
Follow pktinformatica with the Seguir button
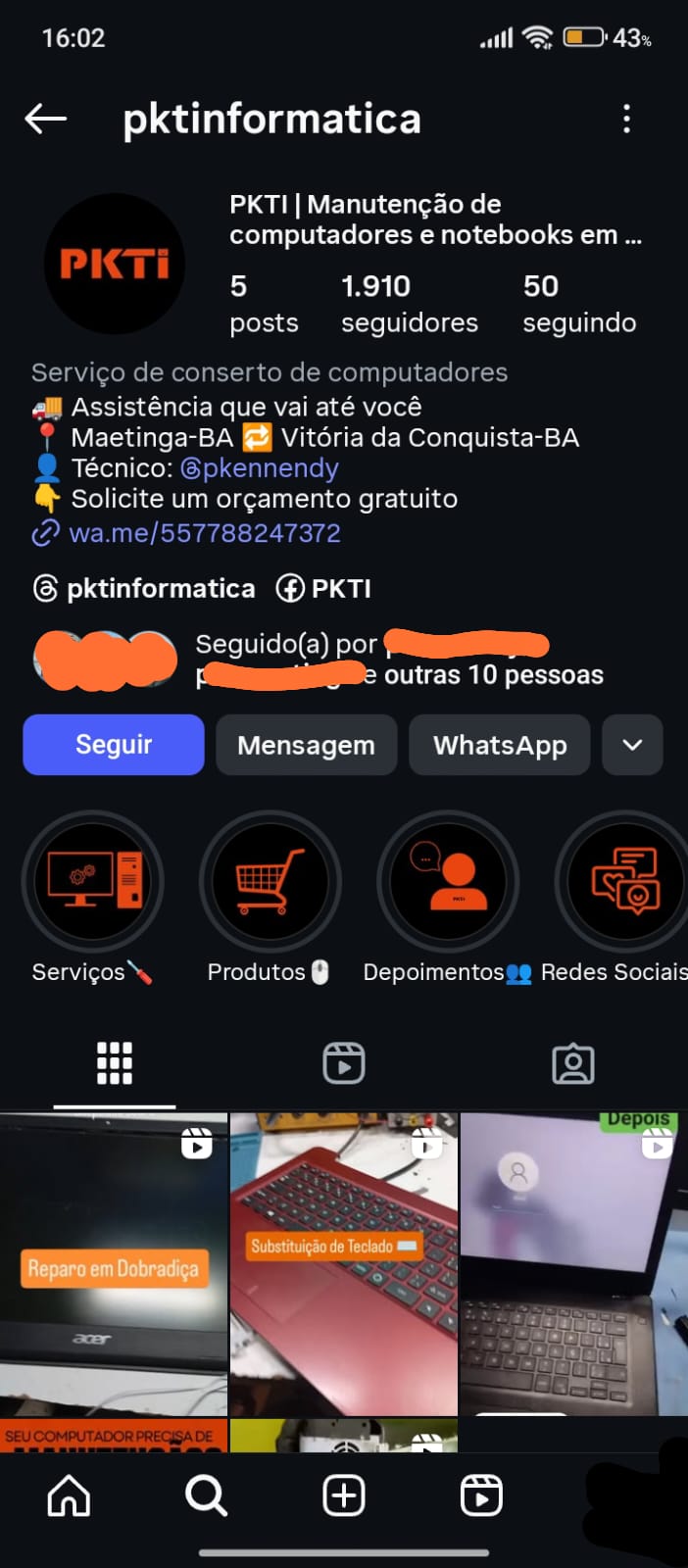[114, 745]
